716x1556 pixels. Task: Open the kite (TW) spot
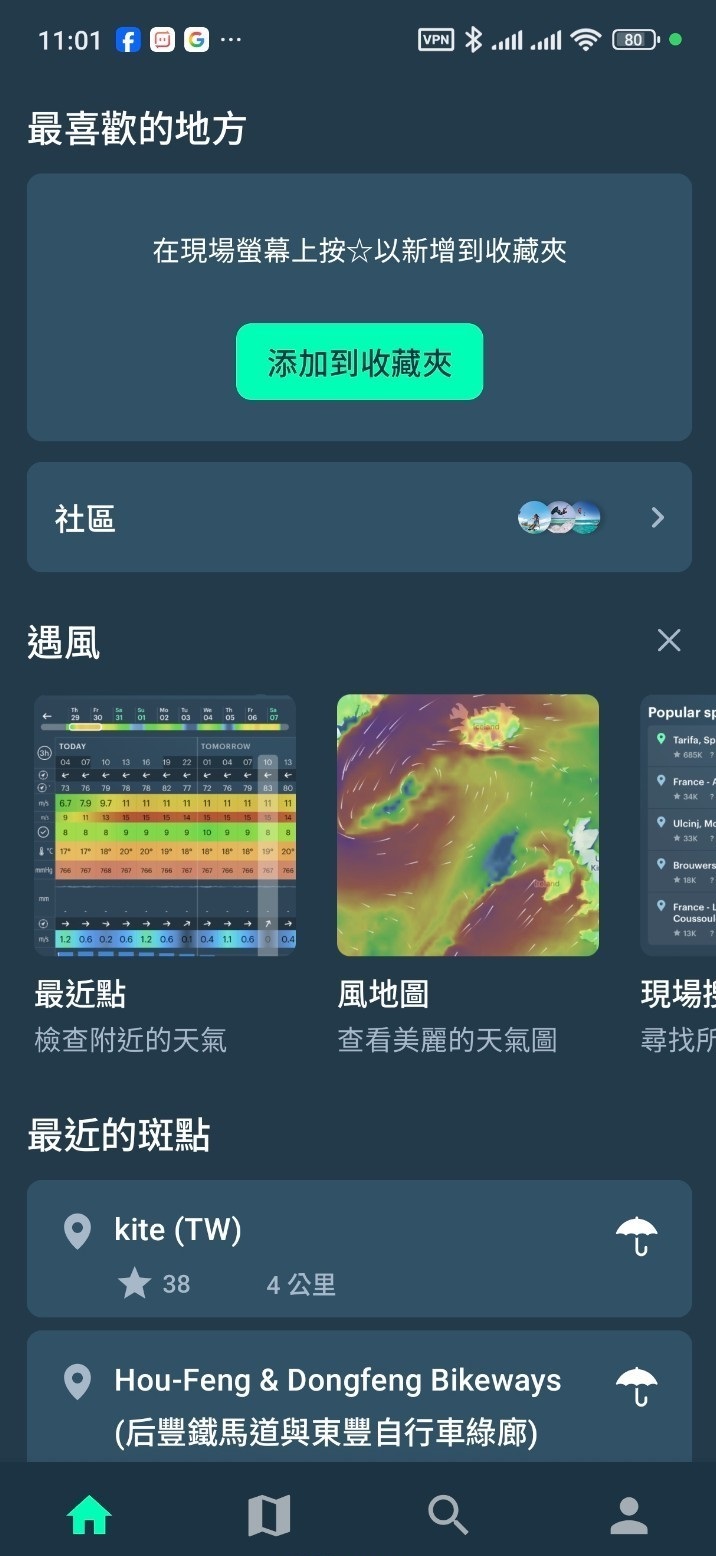tap(359, 1248)
